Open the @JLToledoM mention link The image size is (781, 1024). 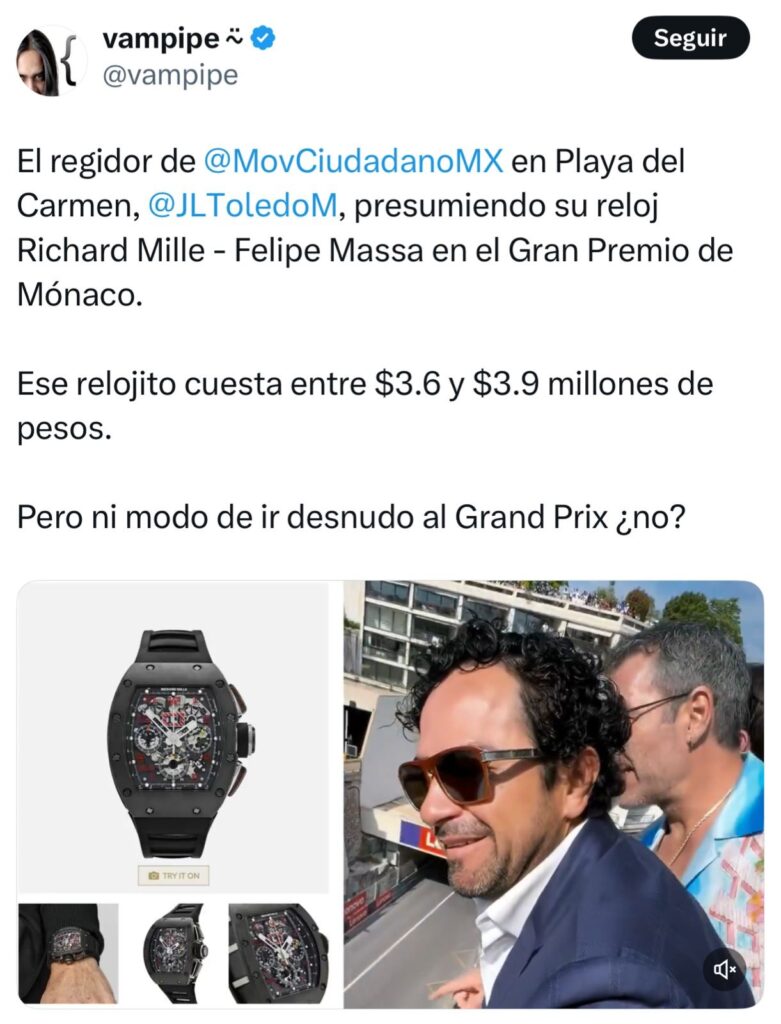(x=243, y=205)
